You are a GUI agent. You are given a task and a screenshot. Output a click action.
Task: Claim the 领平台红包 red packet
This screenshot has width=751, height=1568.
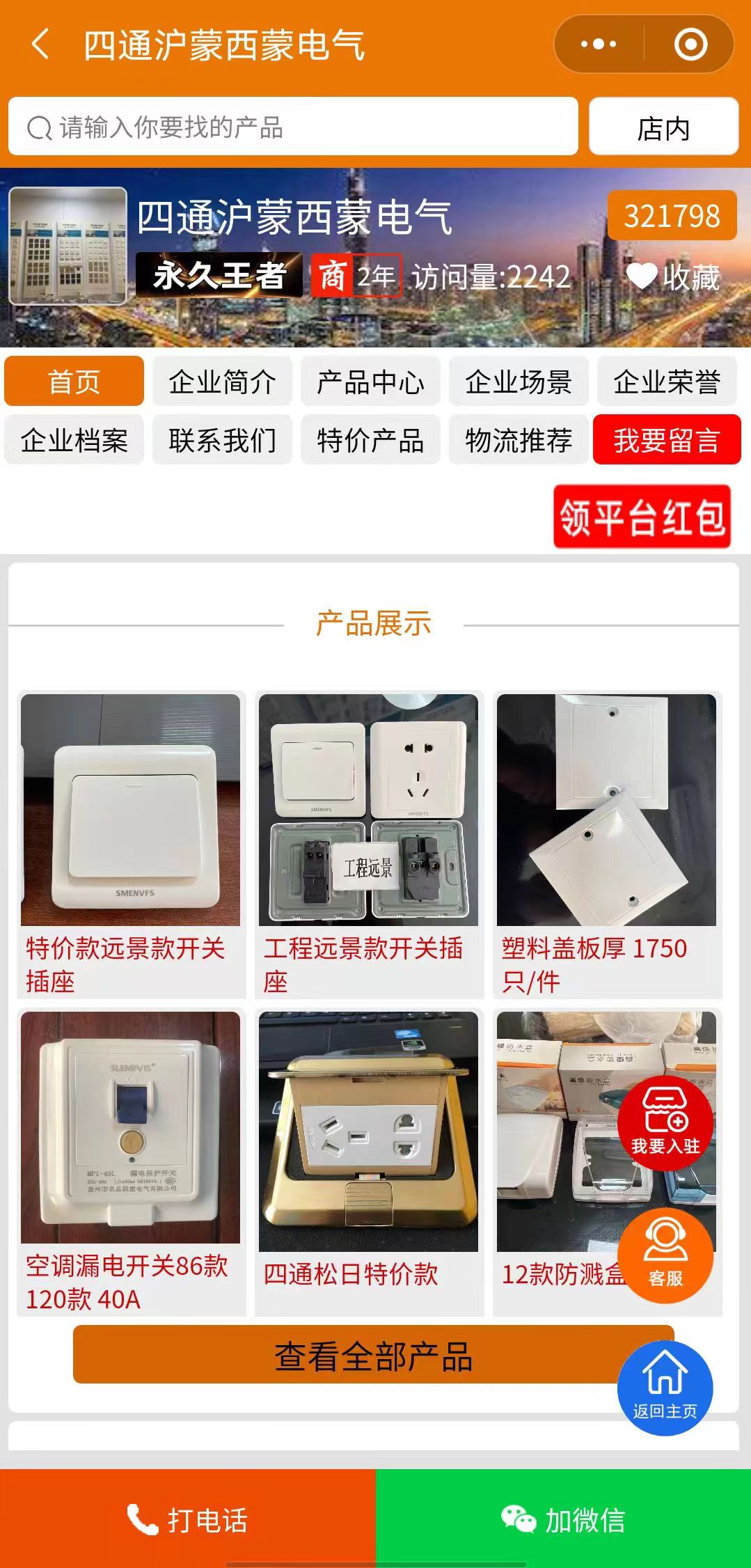642,517
